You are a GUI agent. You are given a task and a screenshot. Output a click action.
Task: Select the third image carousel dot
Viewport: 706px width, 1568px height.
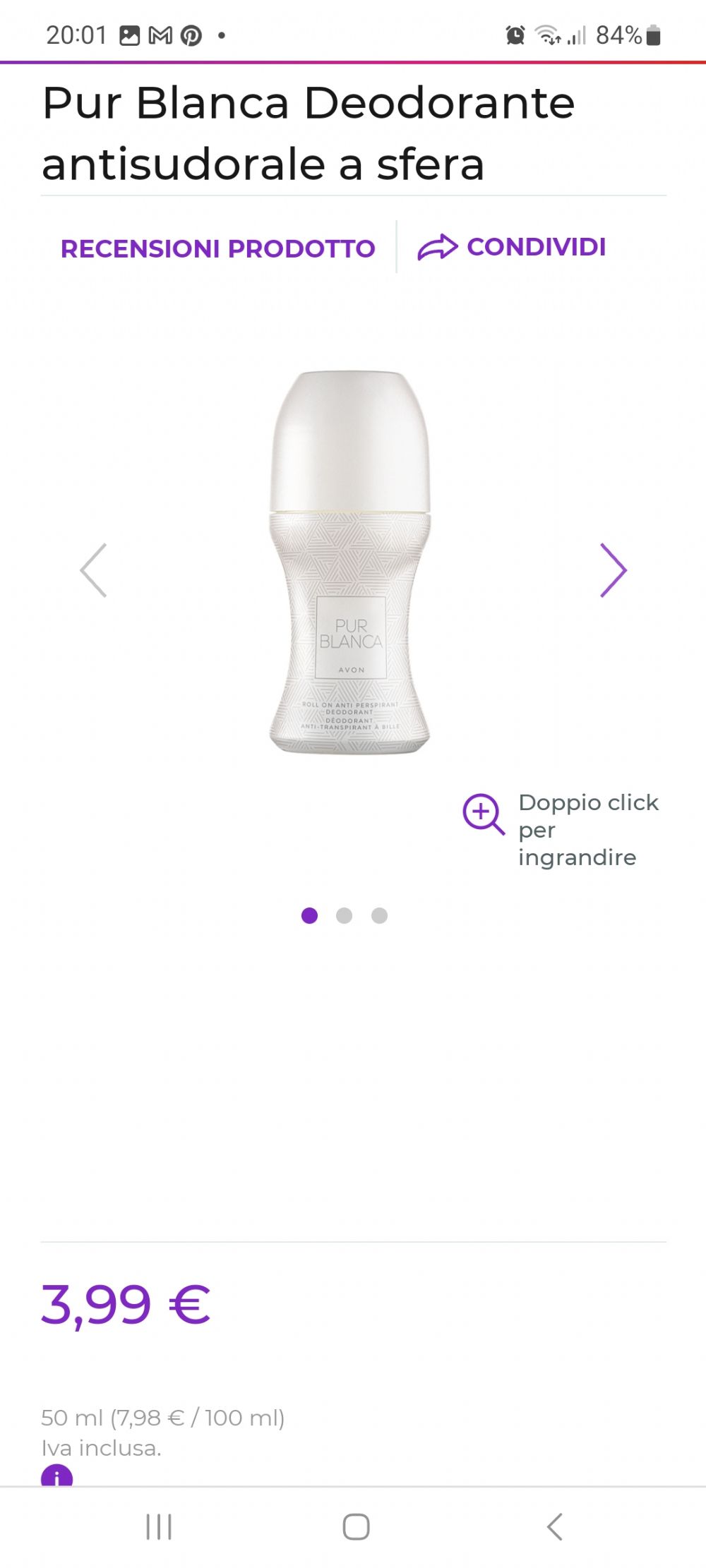(379, 915)
